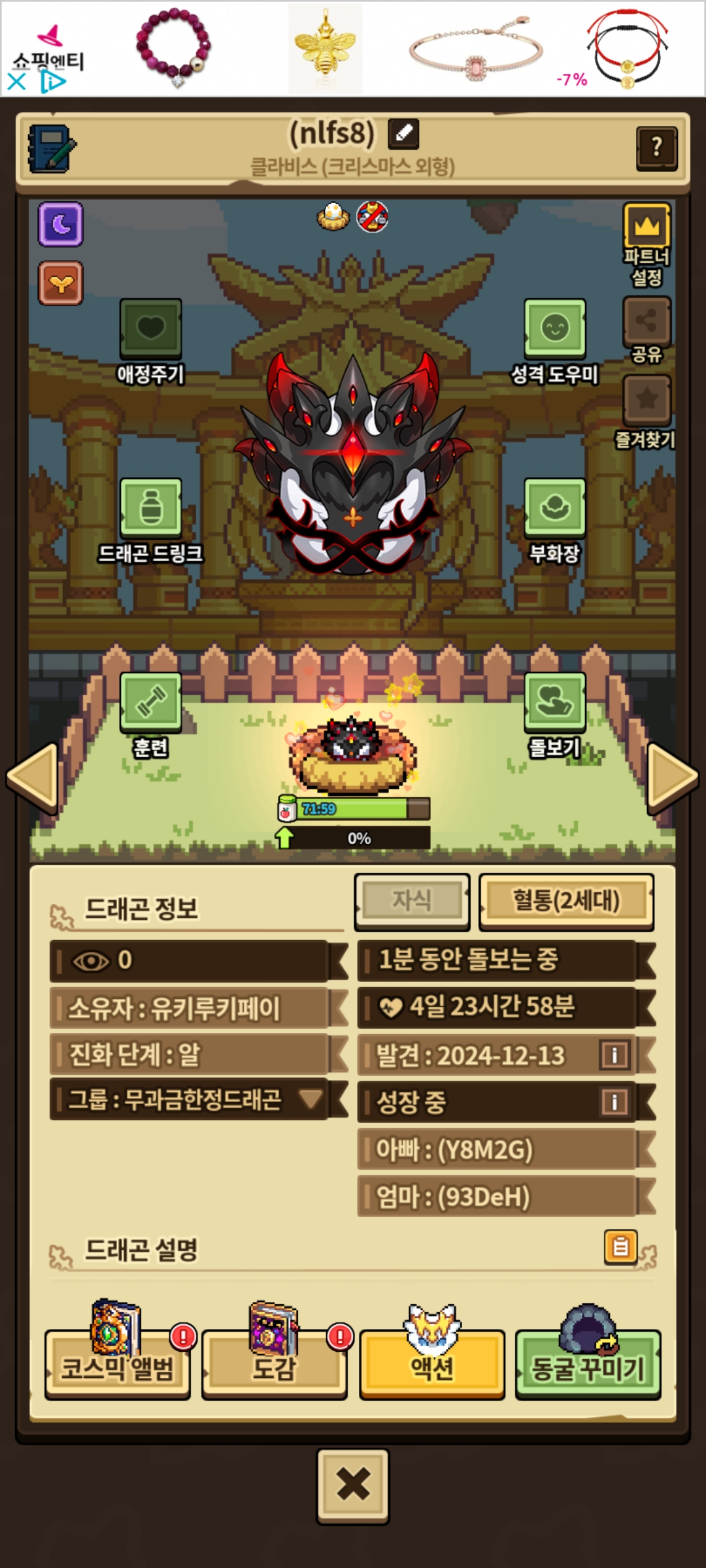Share this dragon via 공유
The height and width of the screenshot is (1568, 706).
coord(647,321)
